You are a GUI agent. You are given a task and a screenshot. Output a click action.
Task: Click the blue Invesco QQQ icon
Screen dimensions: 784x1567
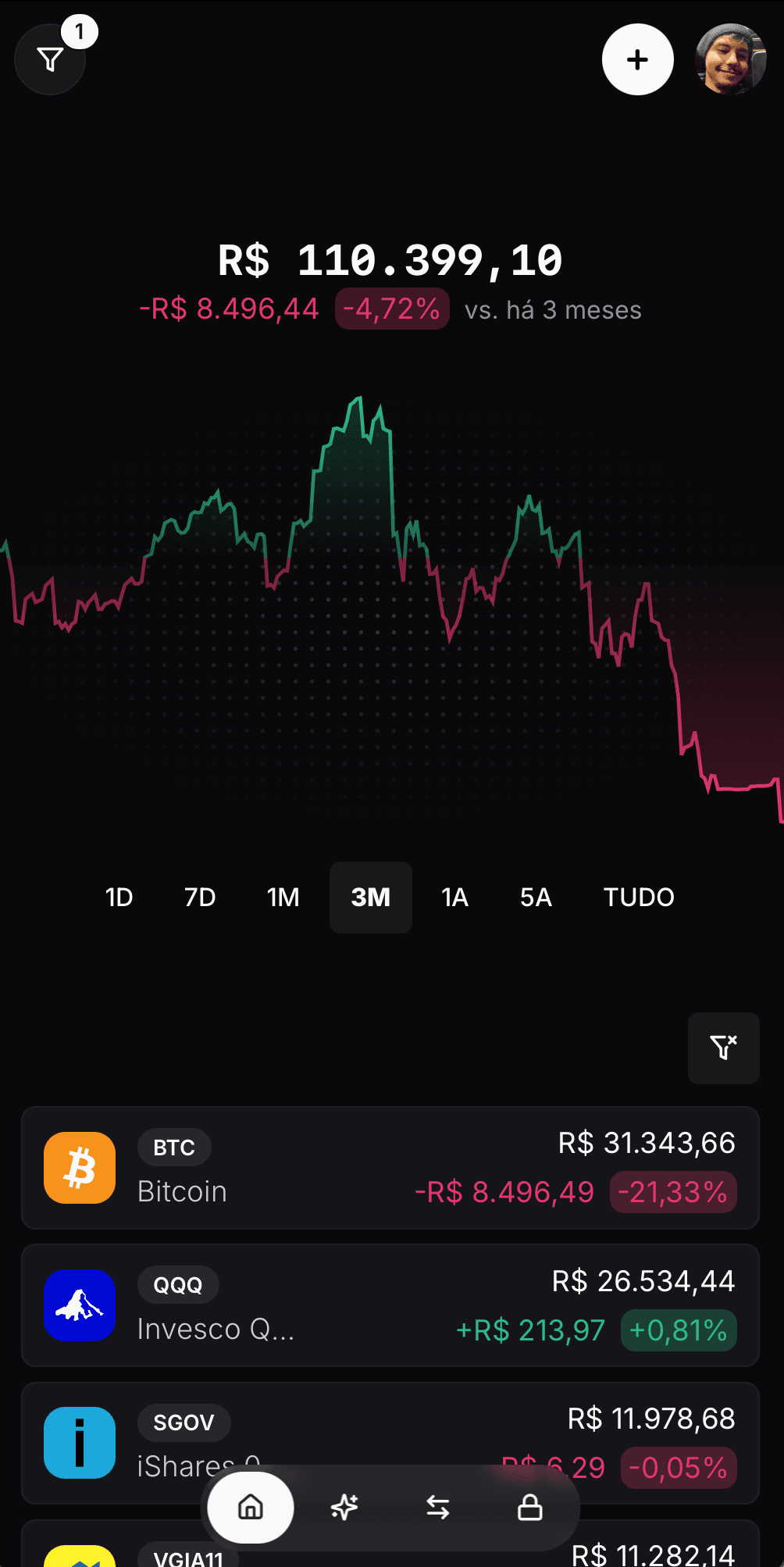pyautogui.click(x=79, y=1305)
